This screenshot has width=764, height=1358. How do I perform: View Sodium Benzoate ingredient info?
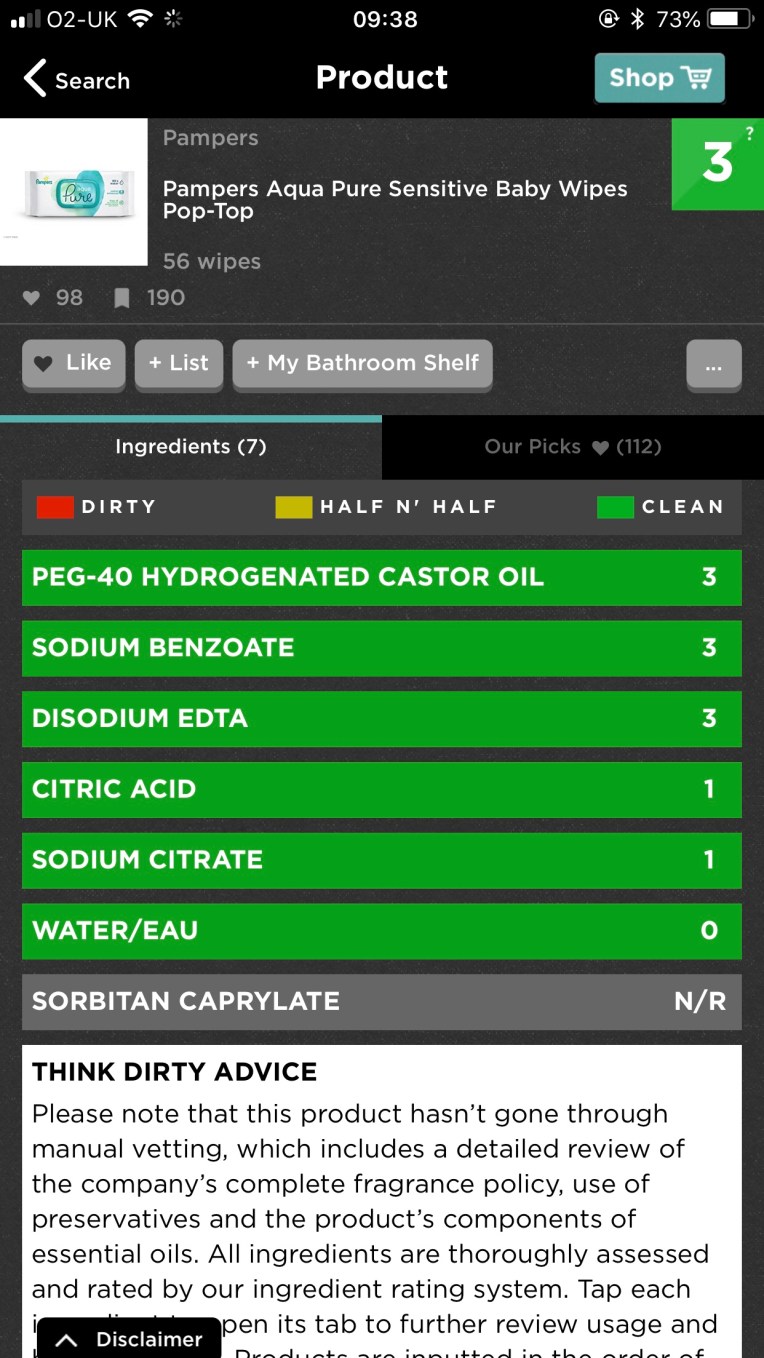coord(381,648)
